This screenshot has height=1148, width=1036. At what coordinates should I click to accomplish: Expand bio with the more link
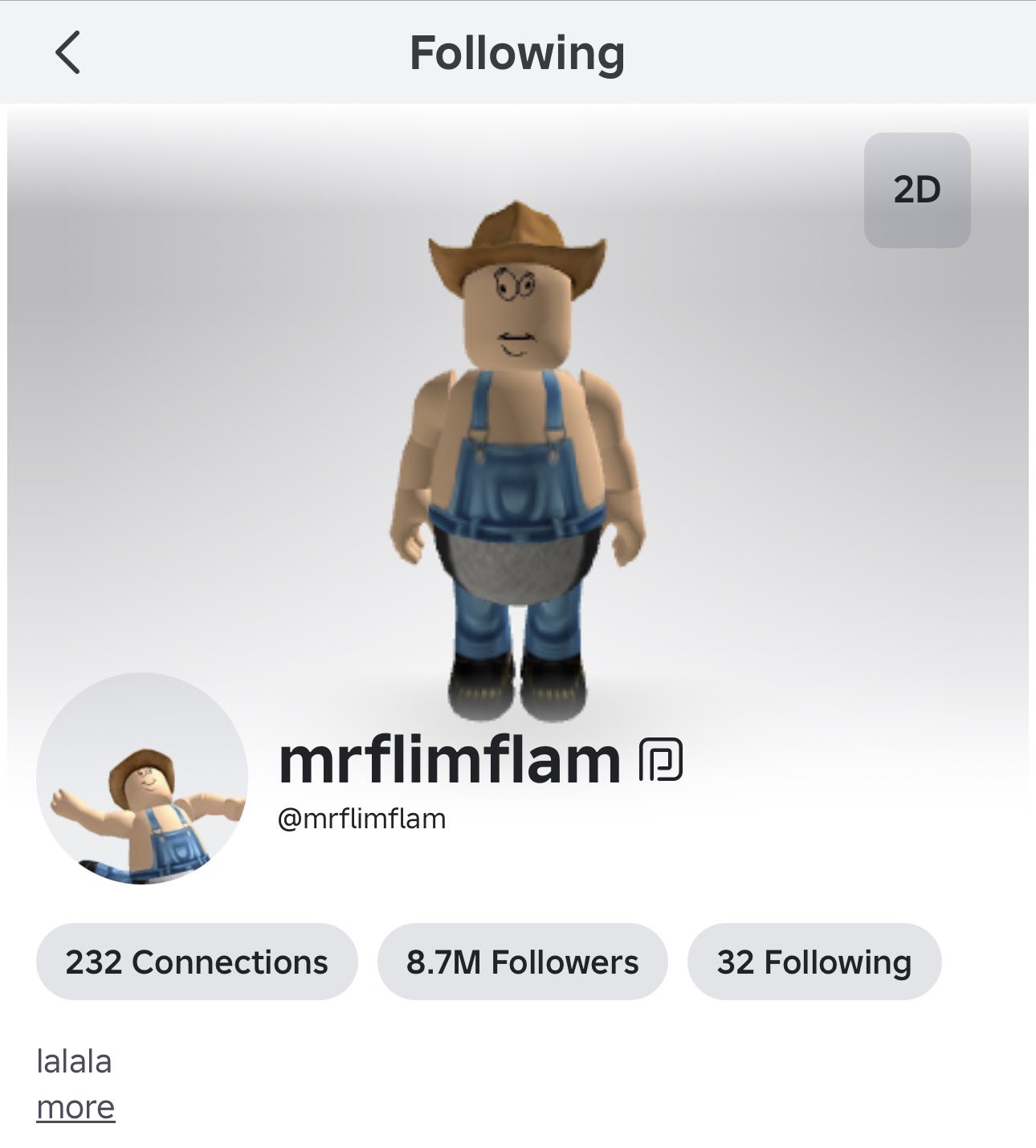pyautogui.click(x=76, y=1107)
